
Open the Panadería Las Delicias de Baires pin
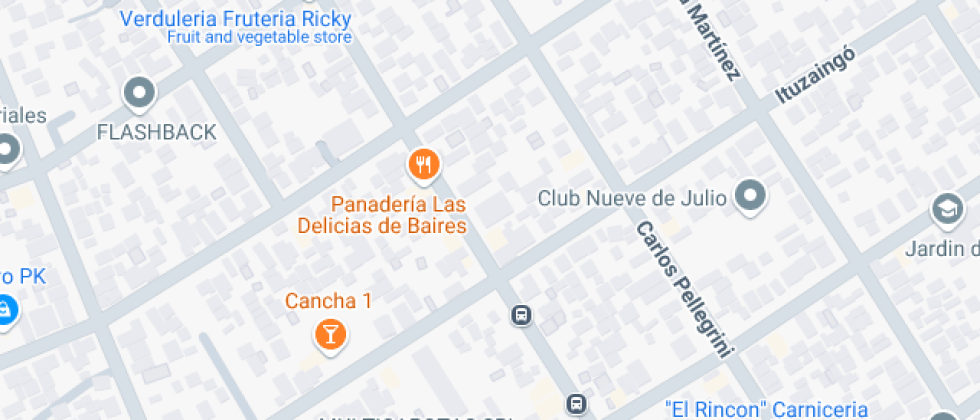(424, 166)
